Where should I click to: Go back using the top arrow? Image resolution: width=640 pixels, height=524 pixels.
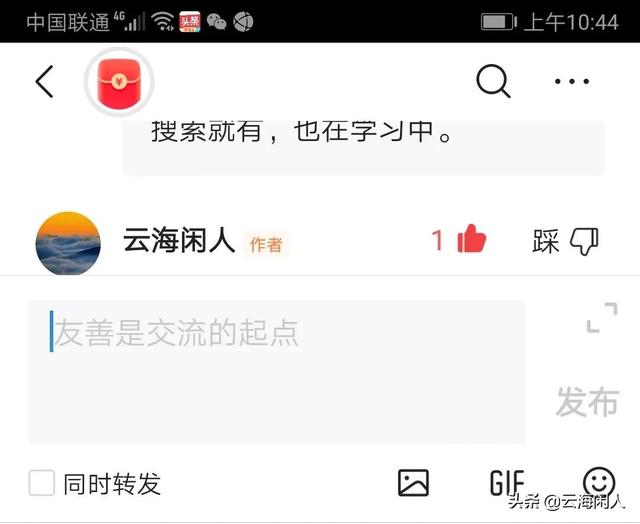(x=44, y=82)
